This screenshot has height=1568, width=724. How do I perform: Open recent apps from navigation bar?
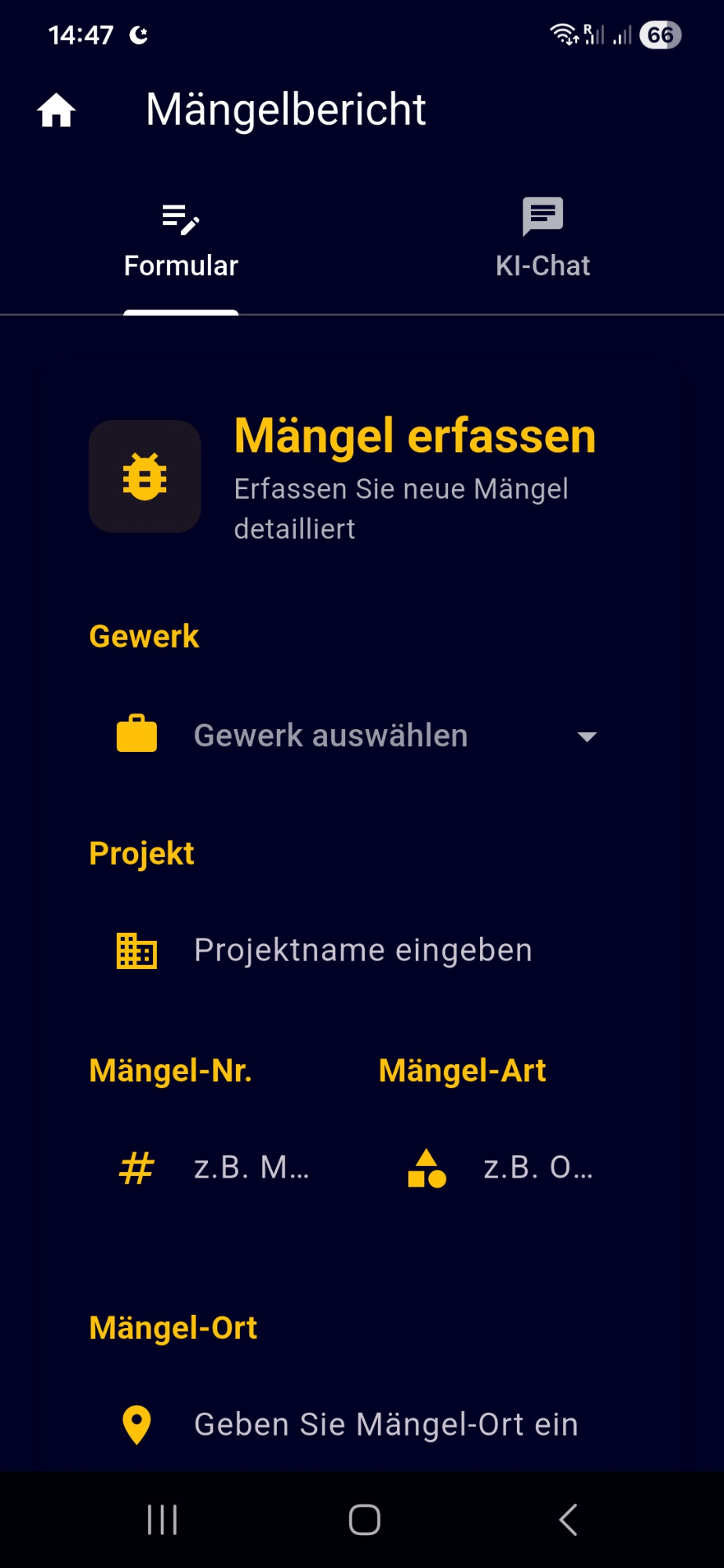(x=162, y=1519)
